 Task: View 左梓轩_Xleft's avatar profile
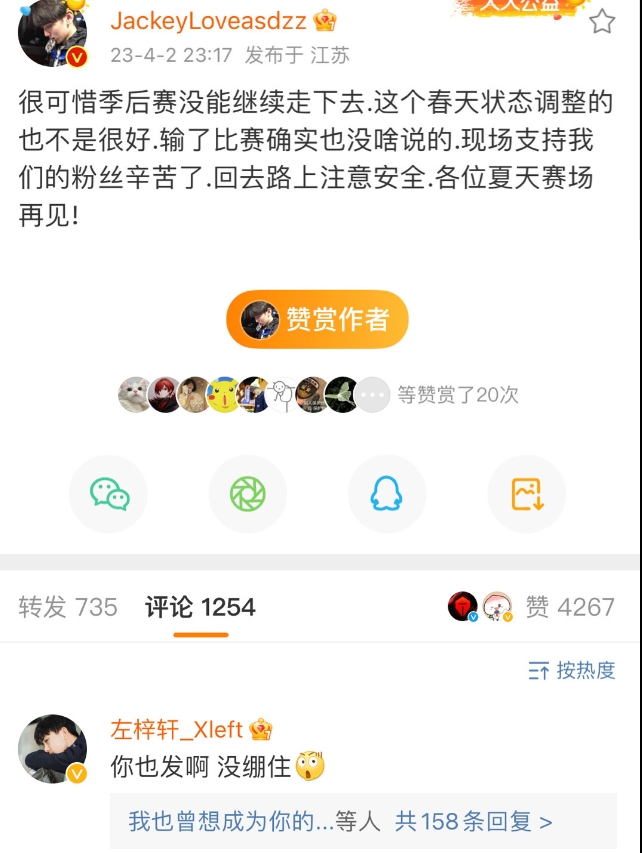(x=52, y=748)
